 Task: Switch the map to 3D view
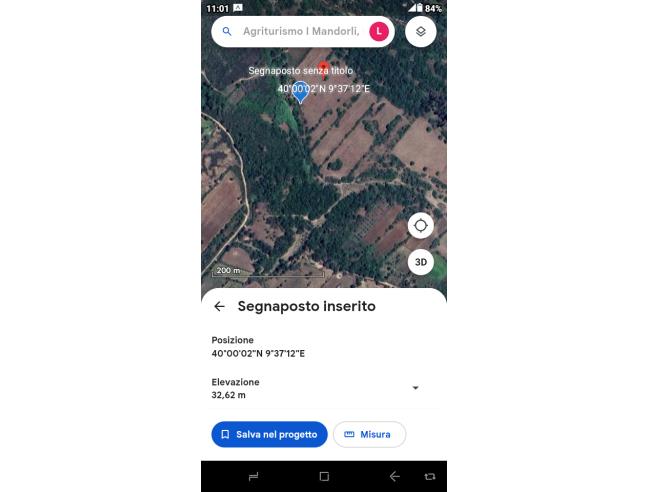point(420,262)
